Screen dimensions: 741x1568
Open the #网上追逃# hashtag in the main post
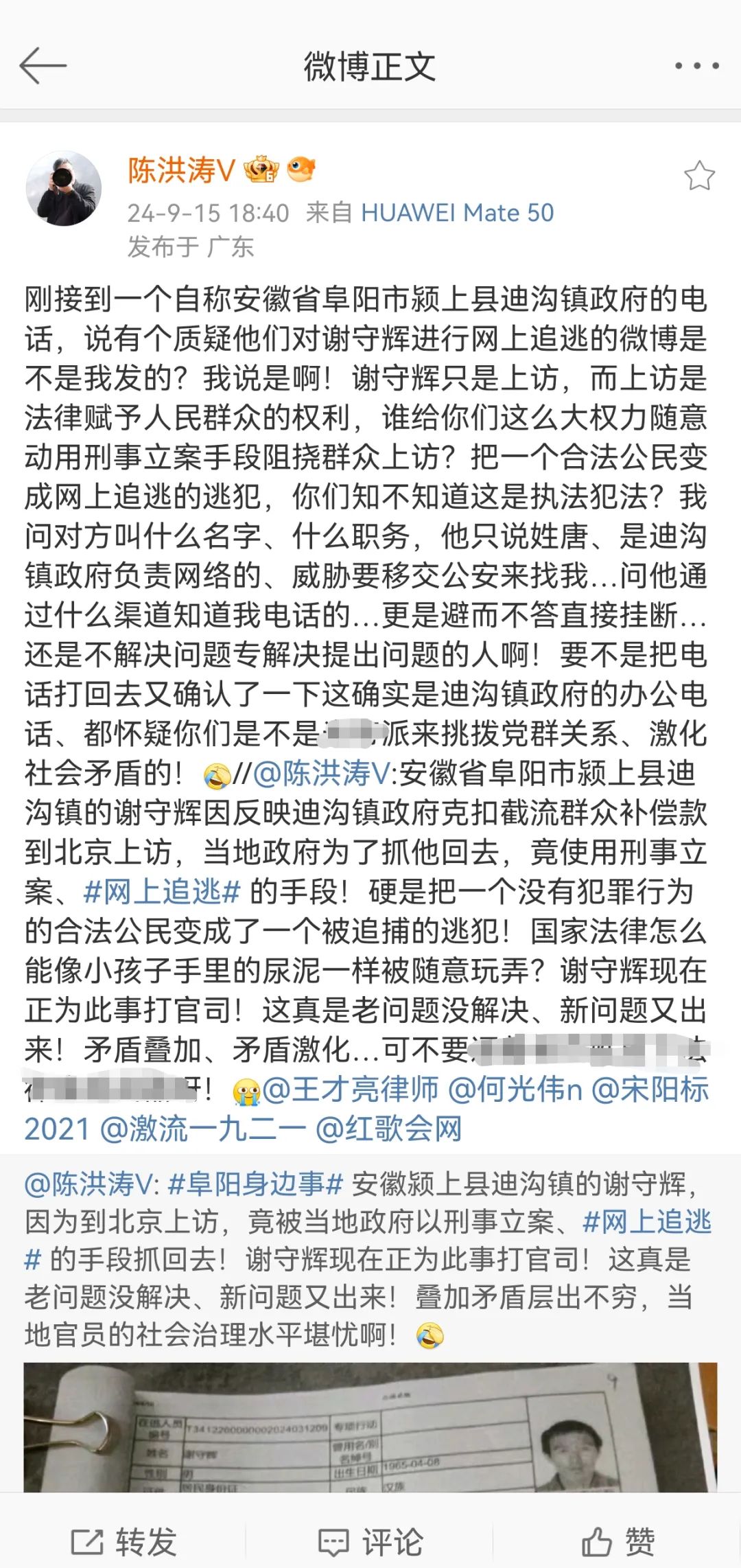[x=162, y=892]
